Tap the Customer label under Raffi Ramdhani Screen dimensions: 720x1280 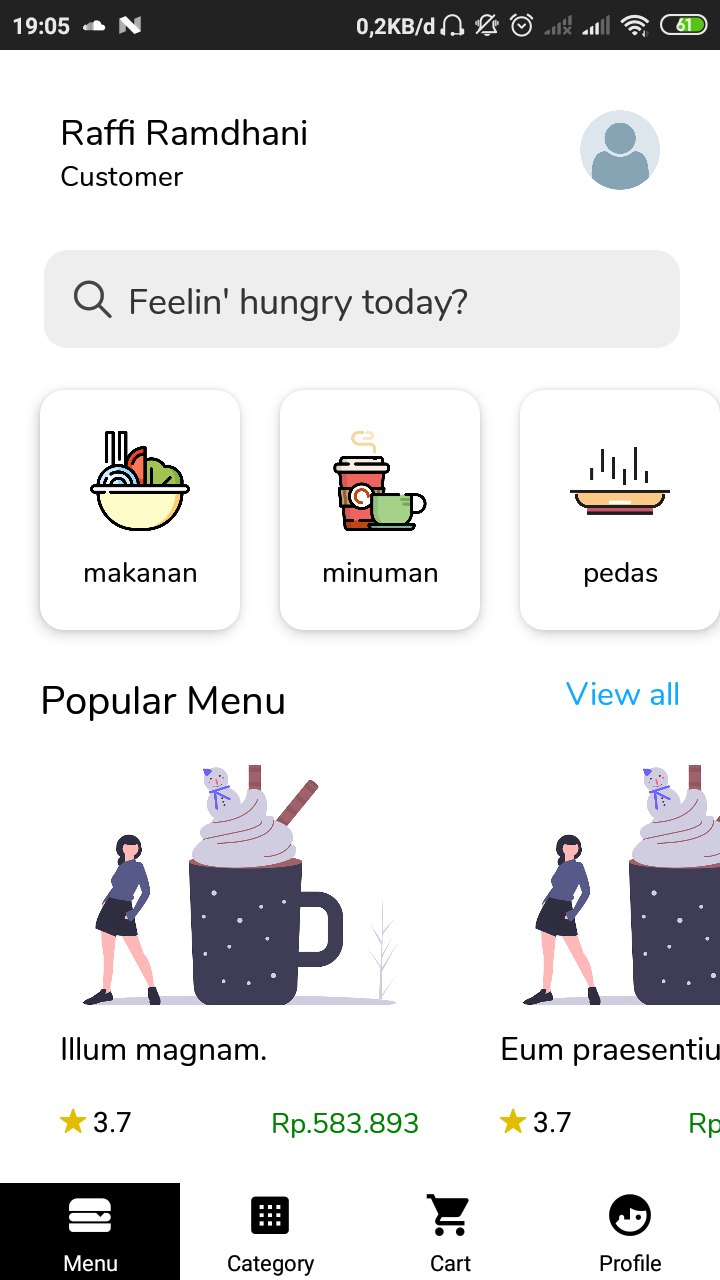click(122, 177)
